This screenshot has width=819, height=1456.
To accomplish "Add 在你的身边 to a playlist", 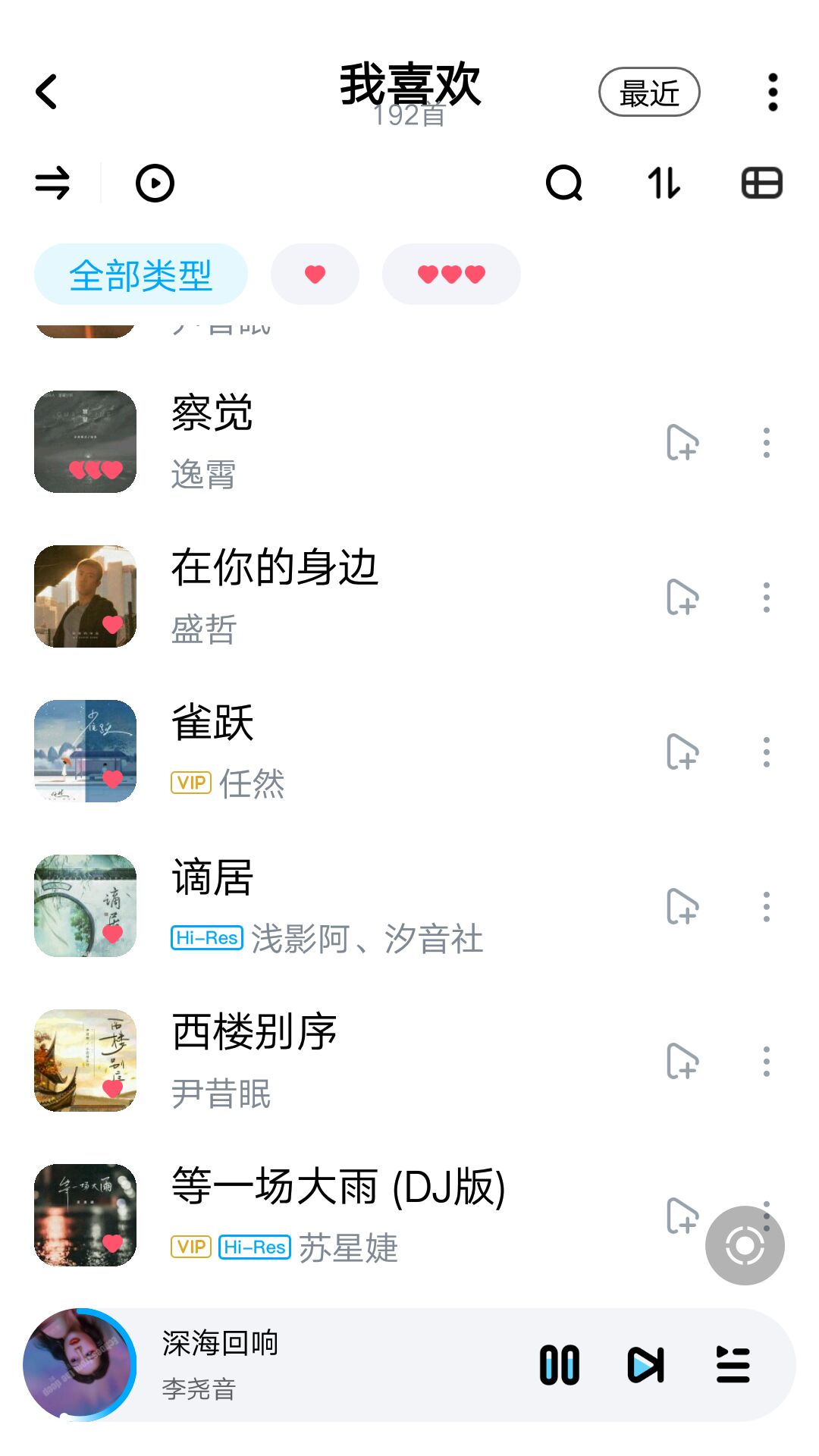I will tap(682, 598).
